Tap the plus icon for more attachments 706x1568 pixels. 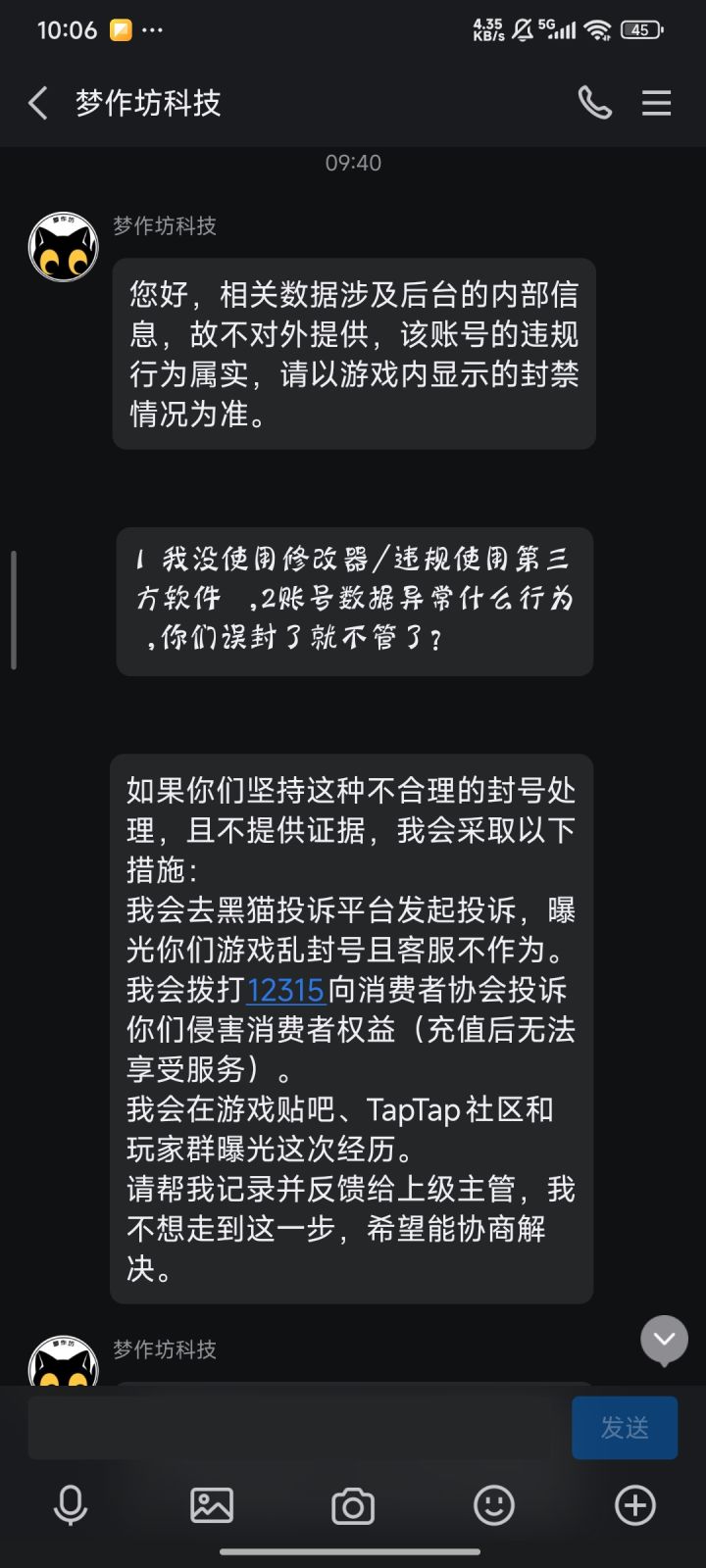tap(635, 1505)
